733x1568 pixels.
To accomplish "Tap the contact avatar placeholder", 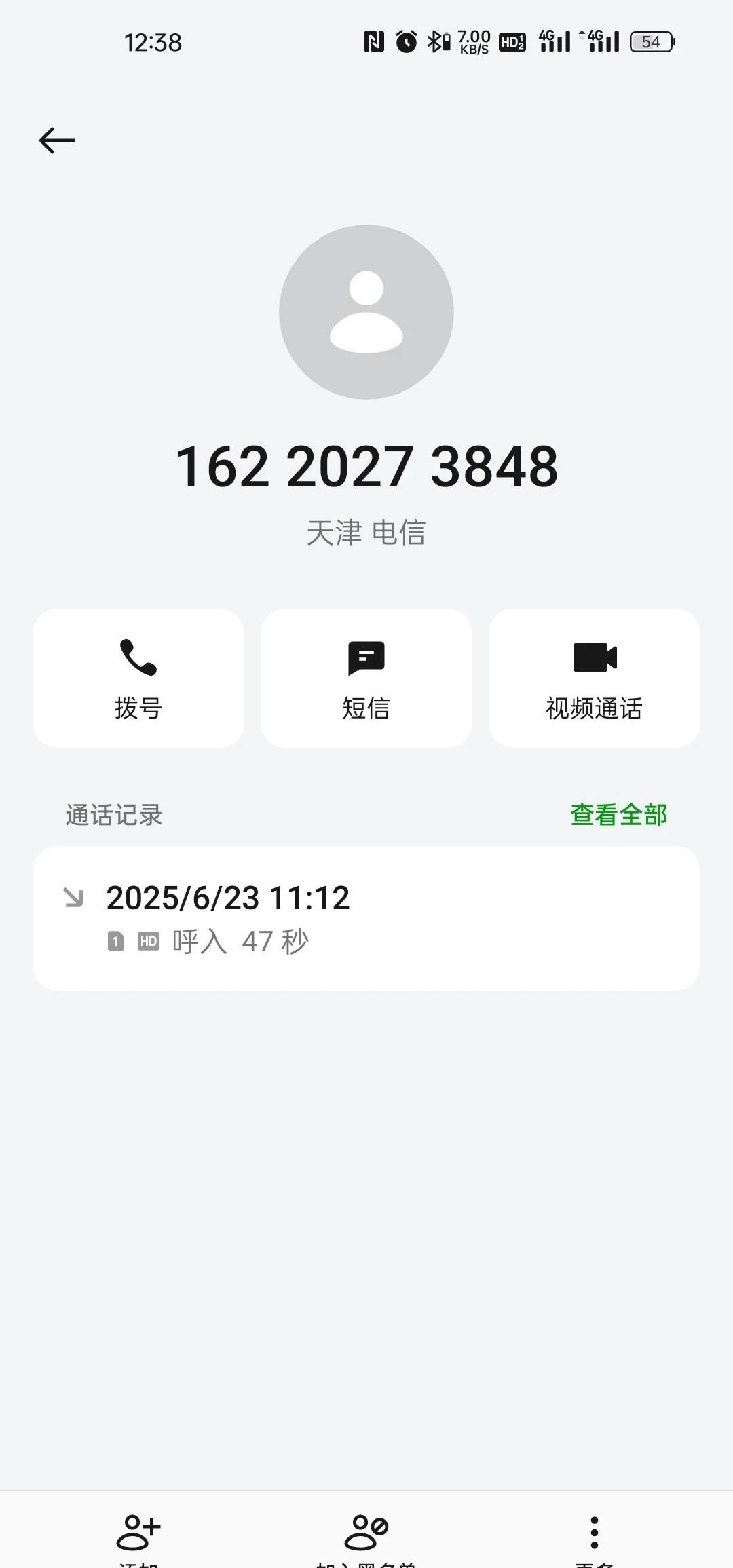I will click(x=366, y=312).
